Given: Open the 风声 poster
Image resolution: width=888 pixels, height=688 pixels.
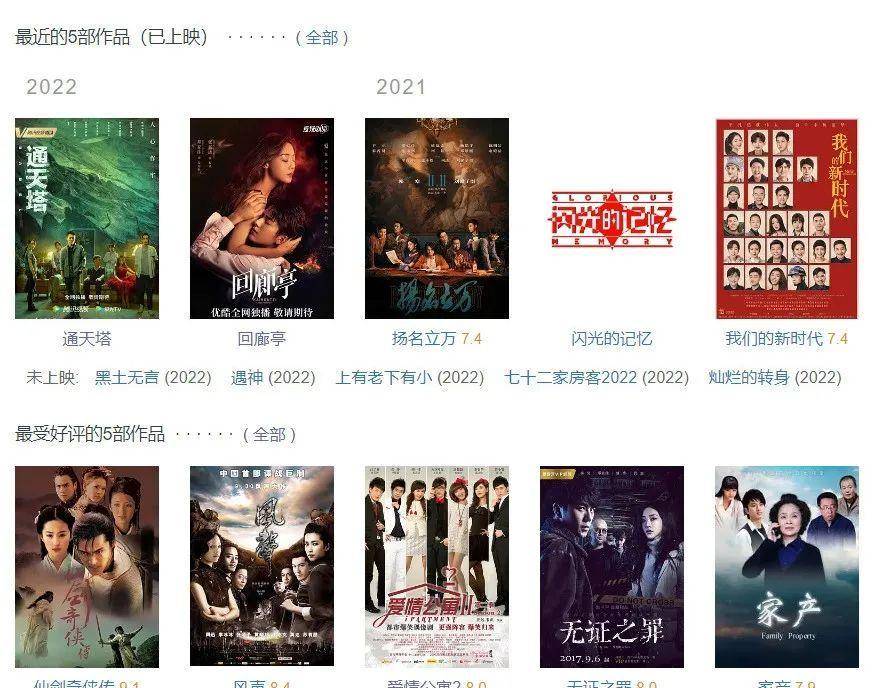Looking at the screenshot, I should 262,566.
